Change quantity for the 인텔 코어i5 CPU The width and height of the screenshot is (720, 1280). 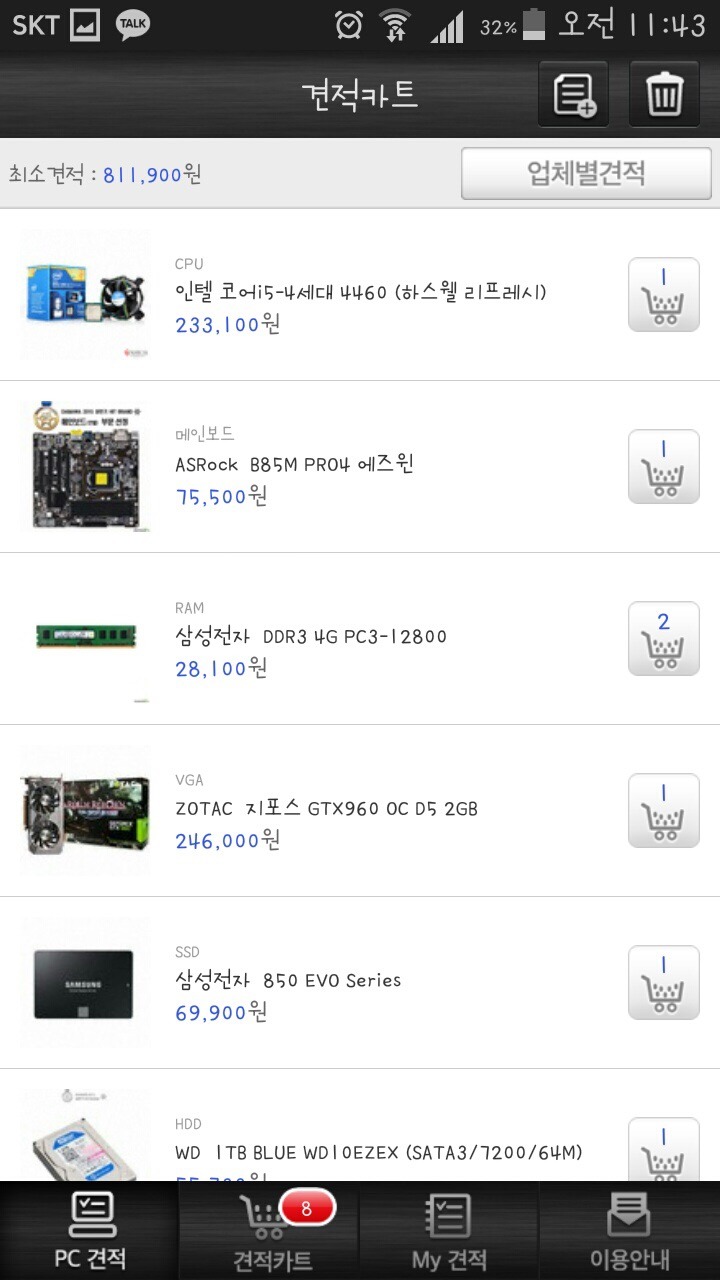663,294
